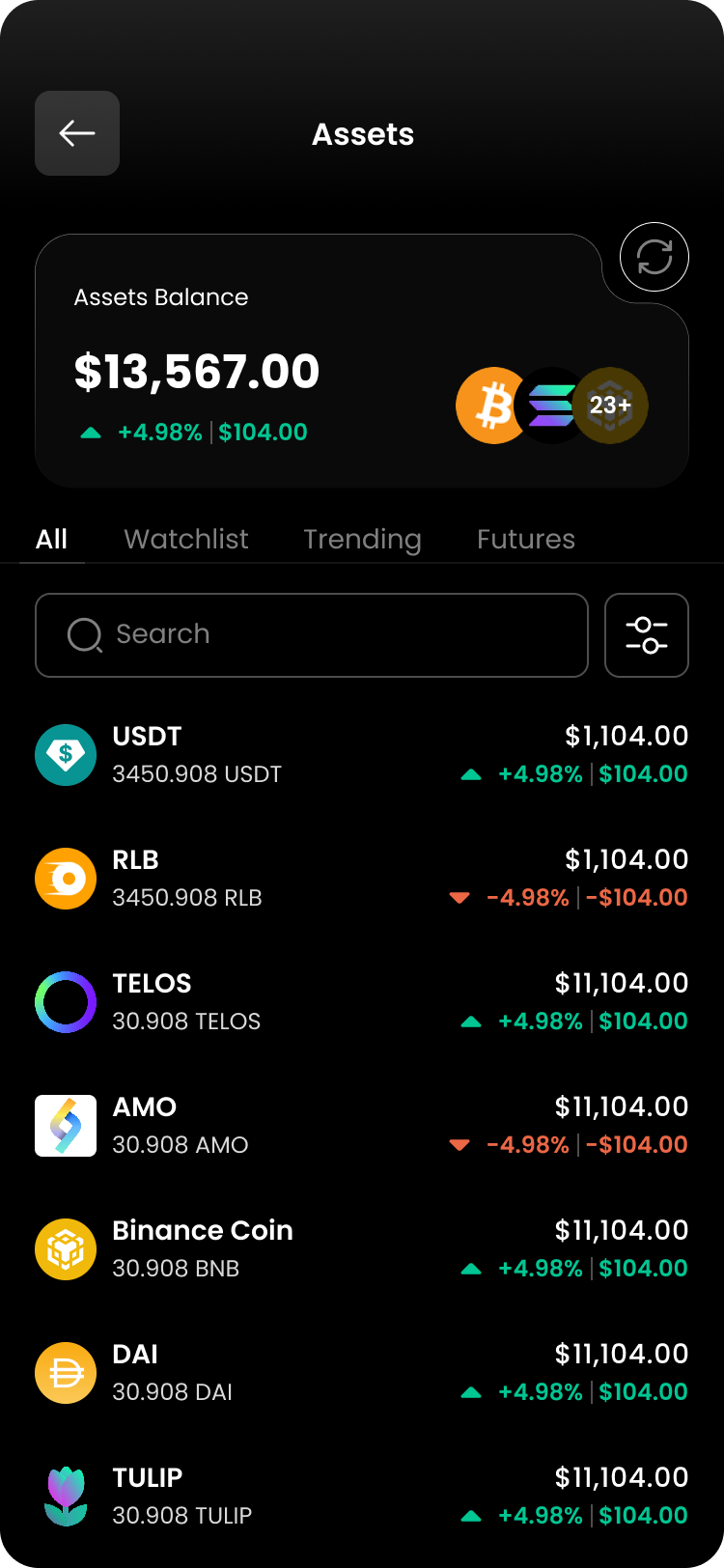View TELOS asset details
Image resolution: width=724 pixels, height=1568 pixels.
pos(361,1002)
